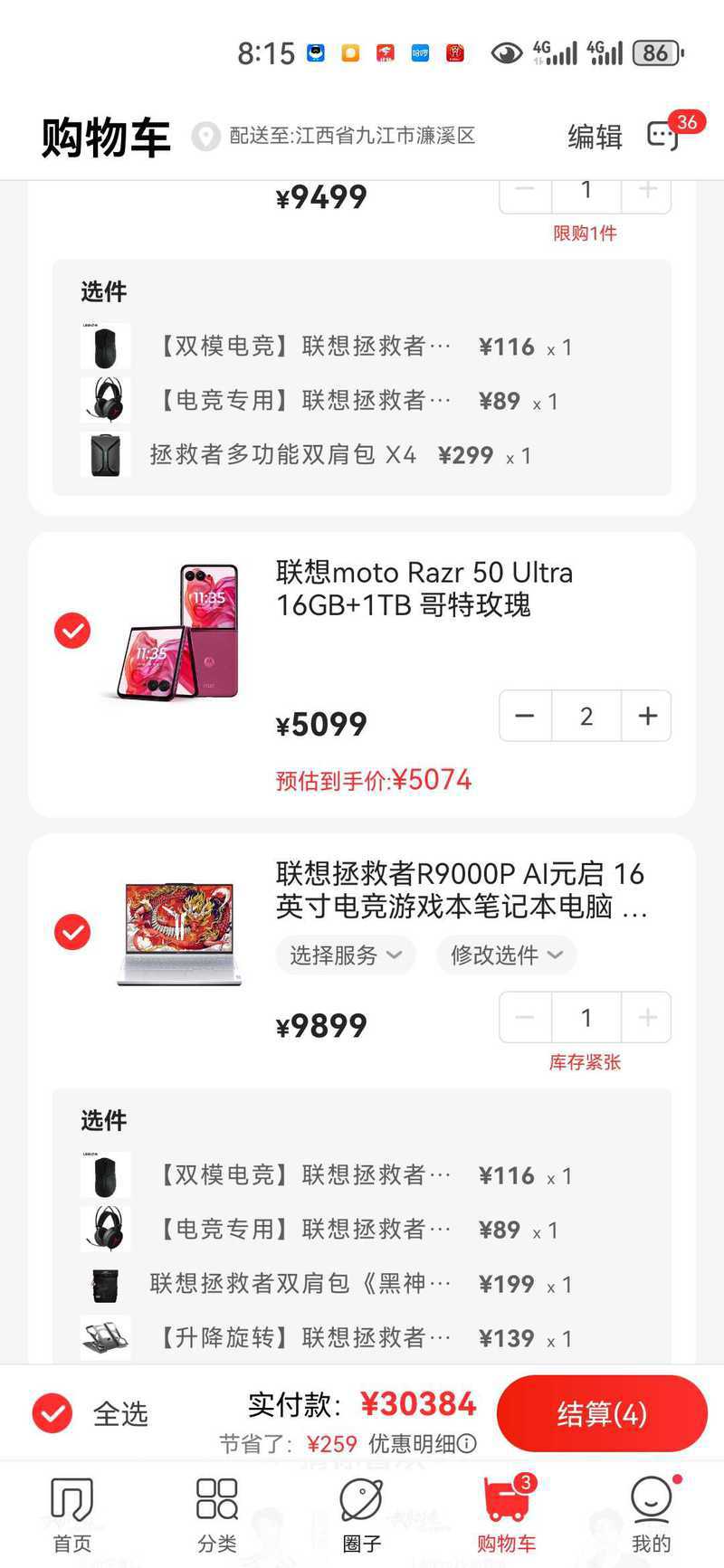
Task: Switch to the 首页 tab
Action: tap(71, 1514)
